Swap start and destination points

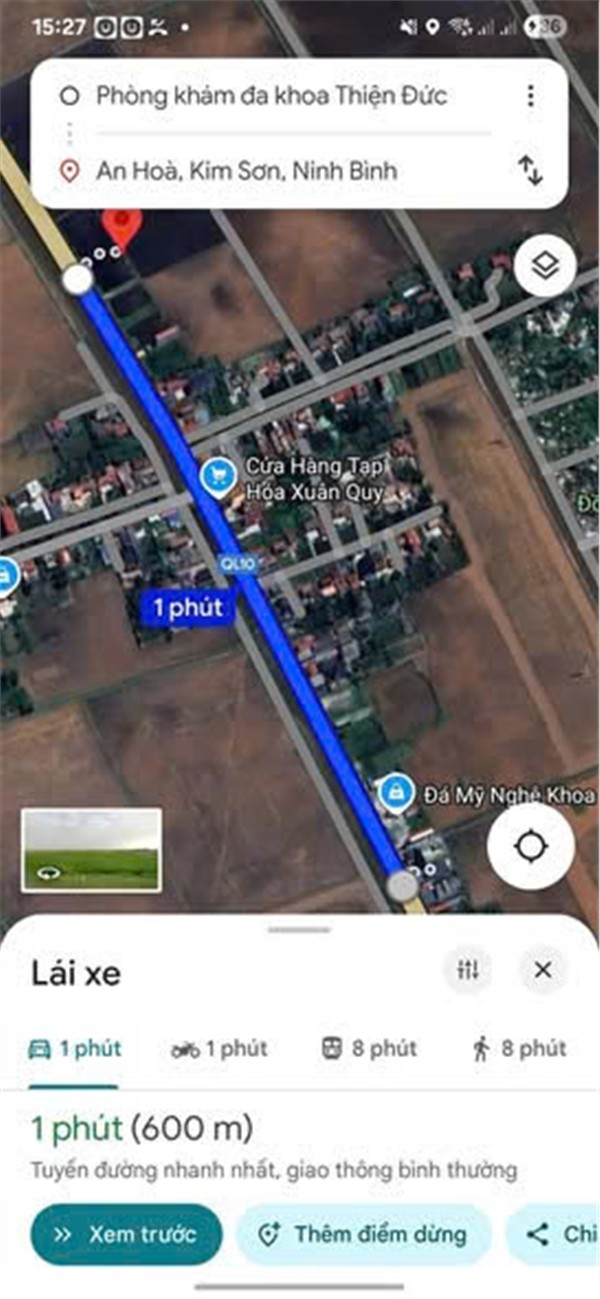530,171
